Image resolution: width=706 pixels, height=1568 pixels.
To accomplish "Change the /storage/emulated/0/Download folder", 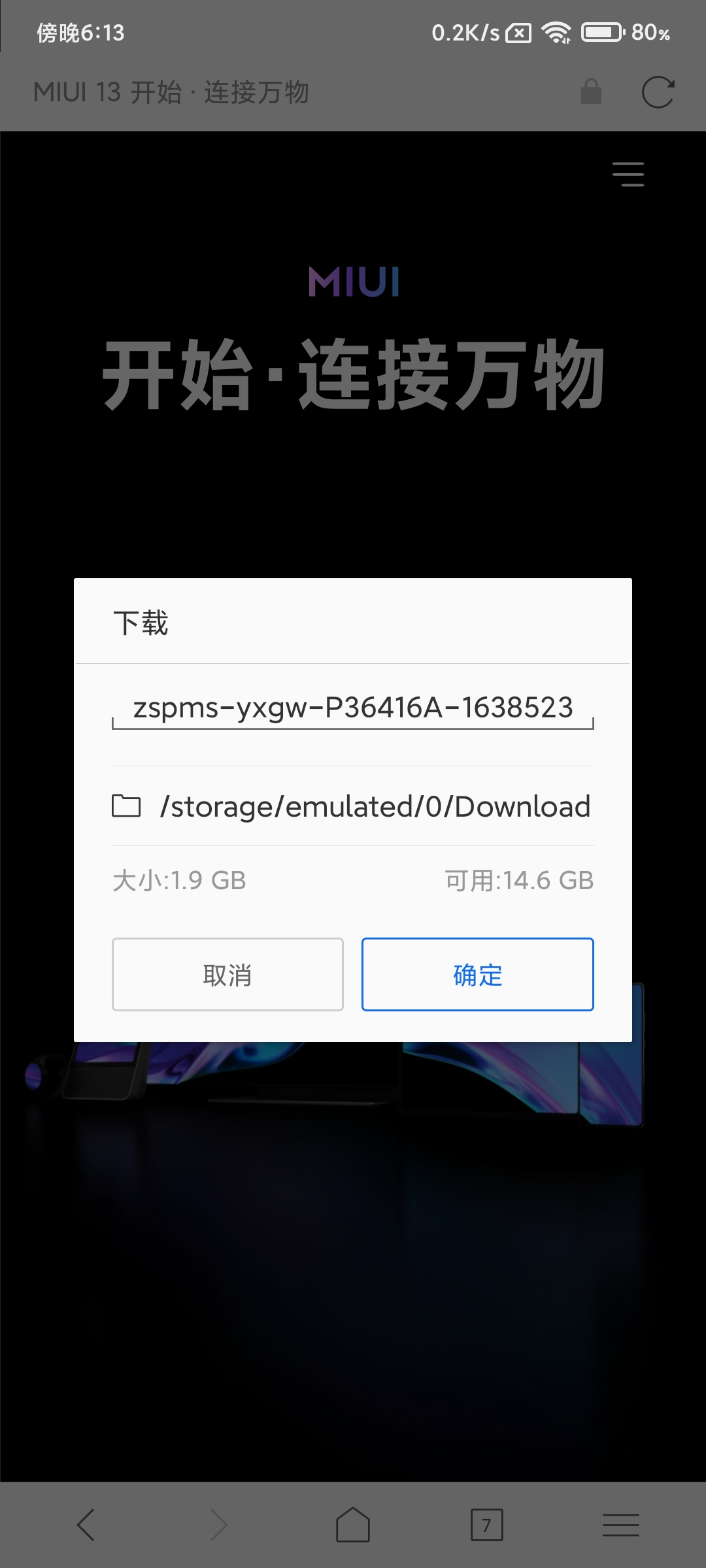I will 353,806.
